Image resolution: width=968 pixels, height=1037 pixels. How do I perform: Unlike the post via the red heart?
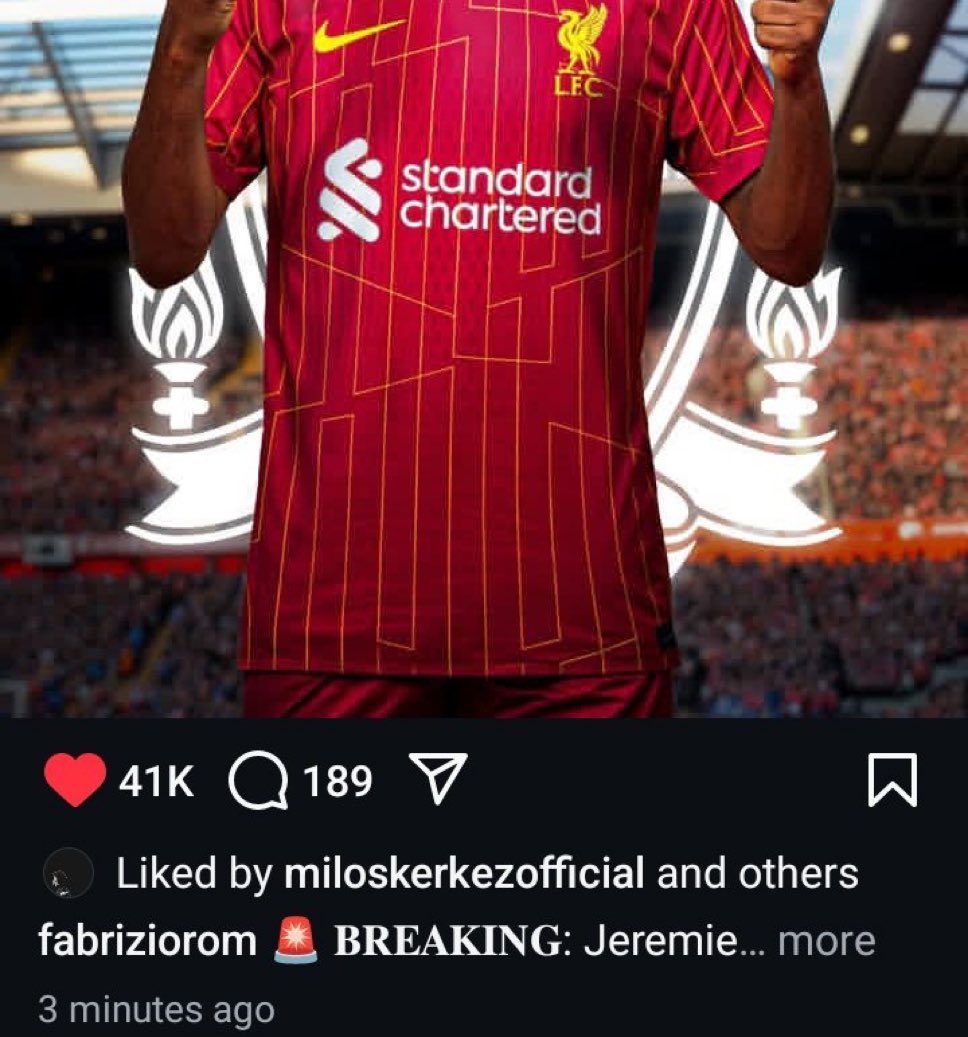point(75,781)
